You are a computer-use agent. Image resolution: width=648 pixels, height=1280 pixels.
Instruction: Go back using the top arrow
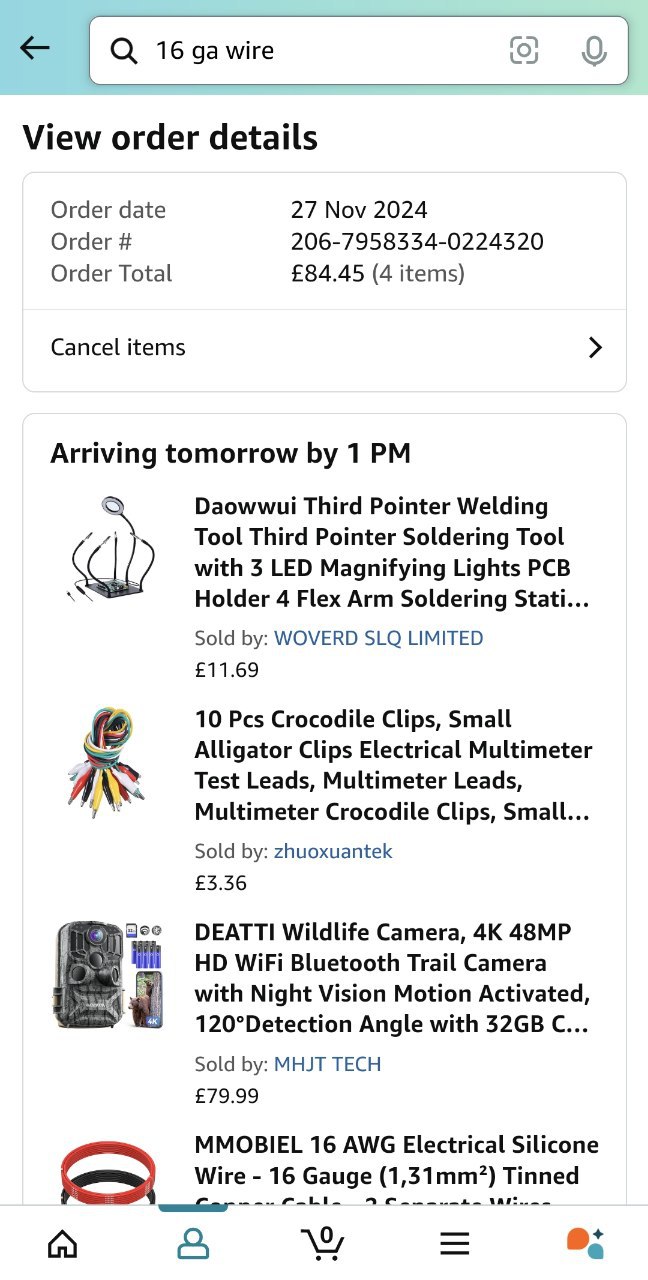tap(35, 49)
